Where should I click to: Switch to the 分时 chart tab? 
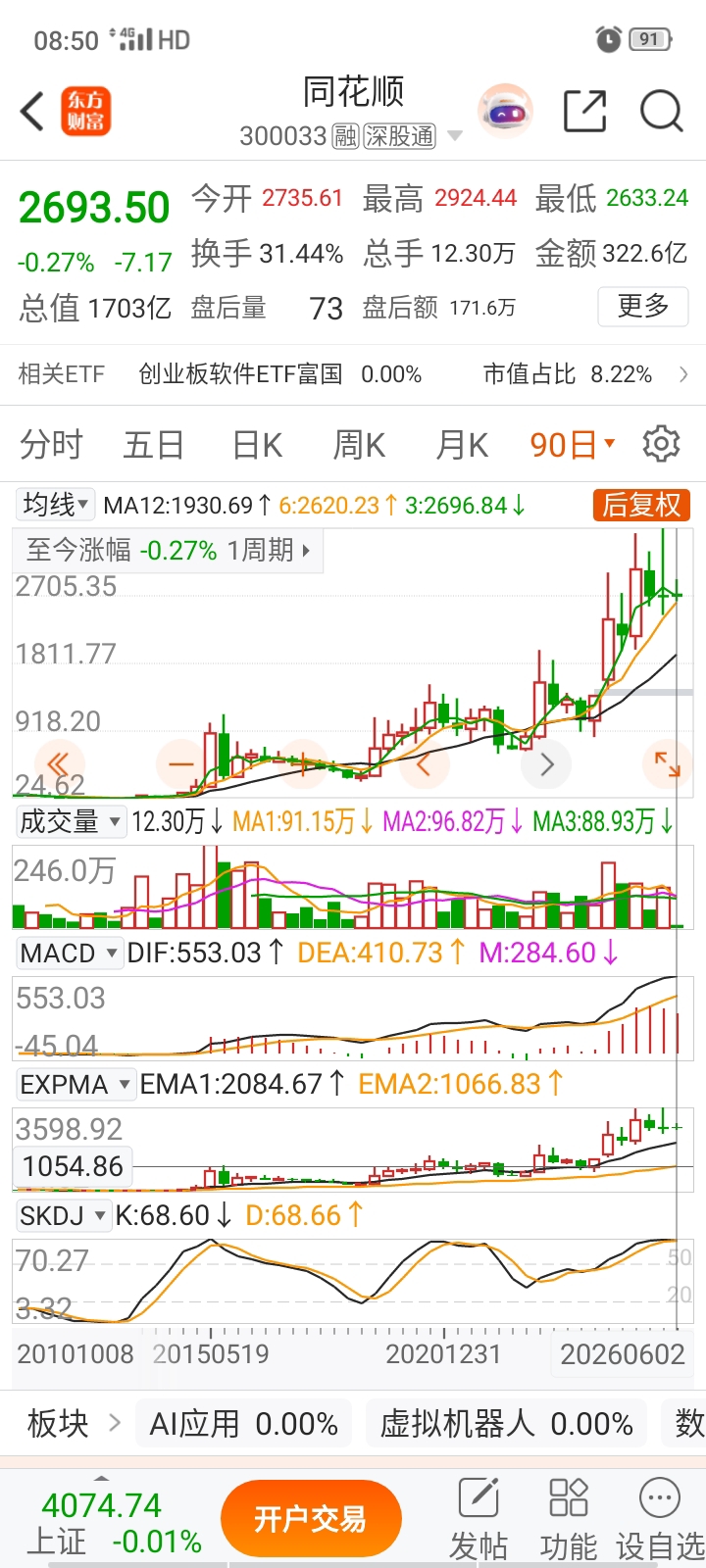51,445
